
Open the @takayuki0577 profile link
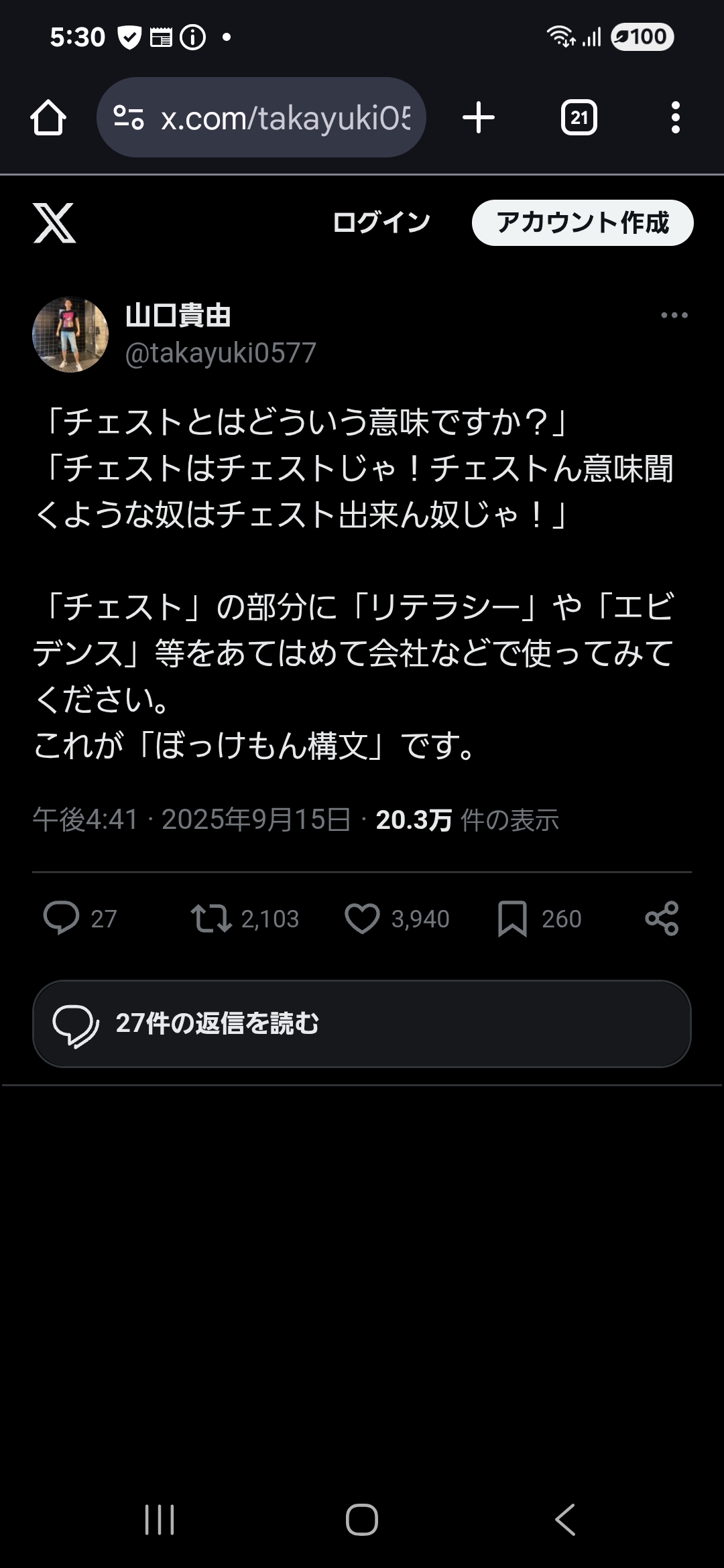point(221,353)
